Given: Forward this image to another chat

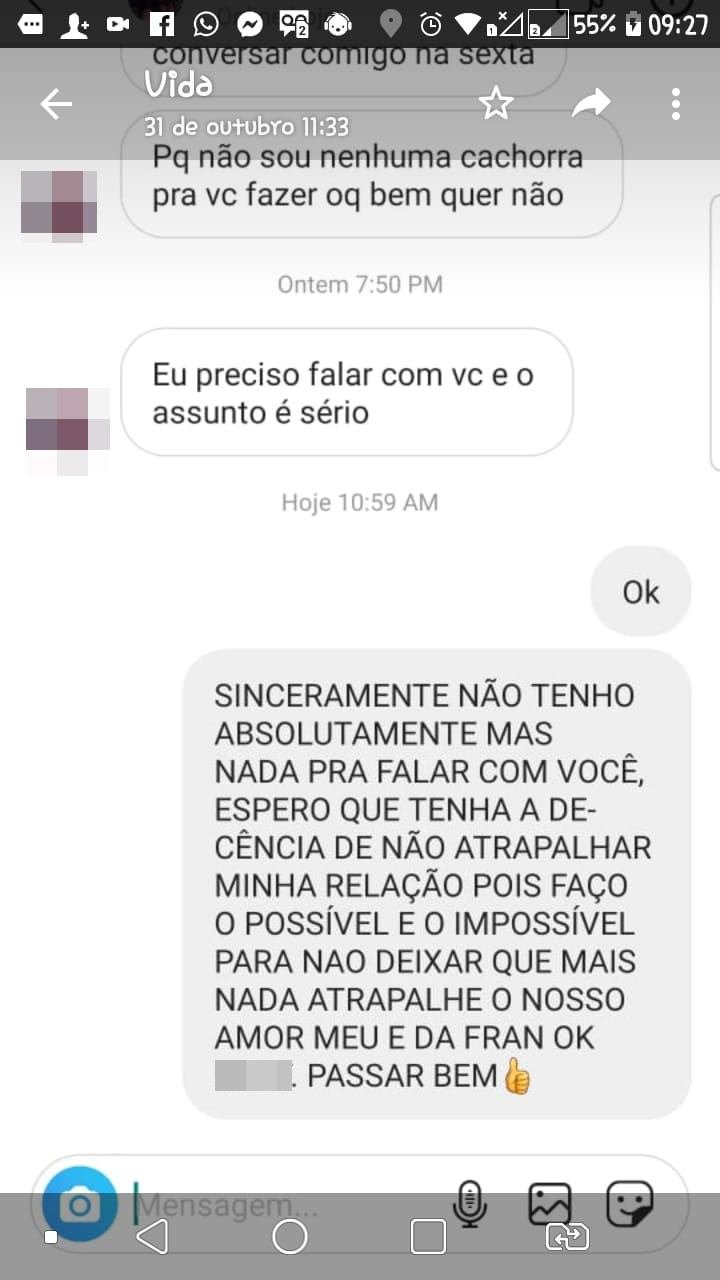Looking at the screenshot, I should 591,103.
